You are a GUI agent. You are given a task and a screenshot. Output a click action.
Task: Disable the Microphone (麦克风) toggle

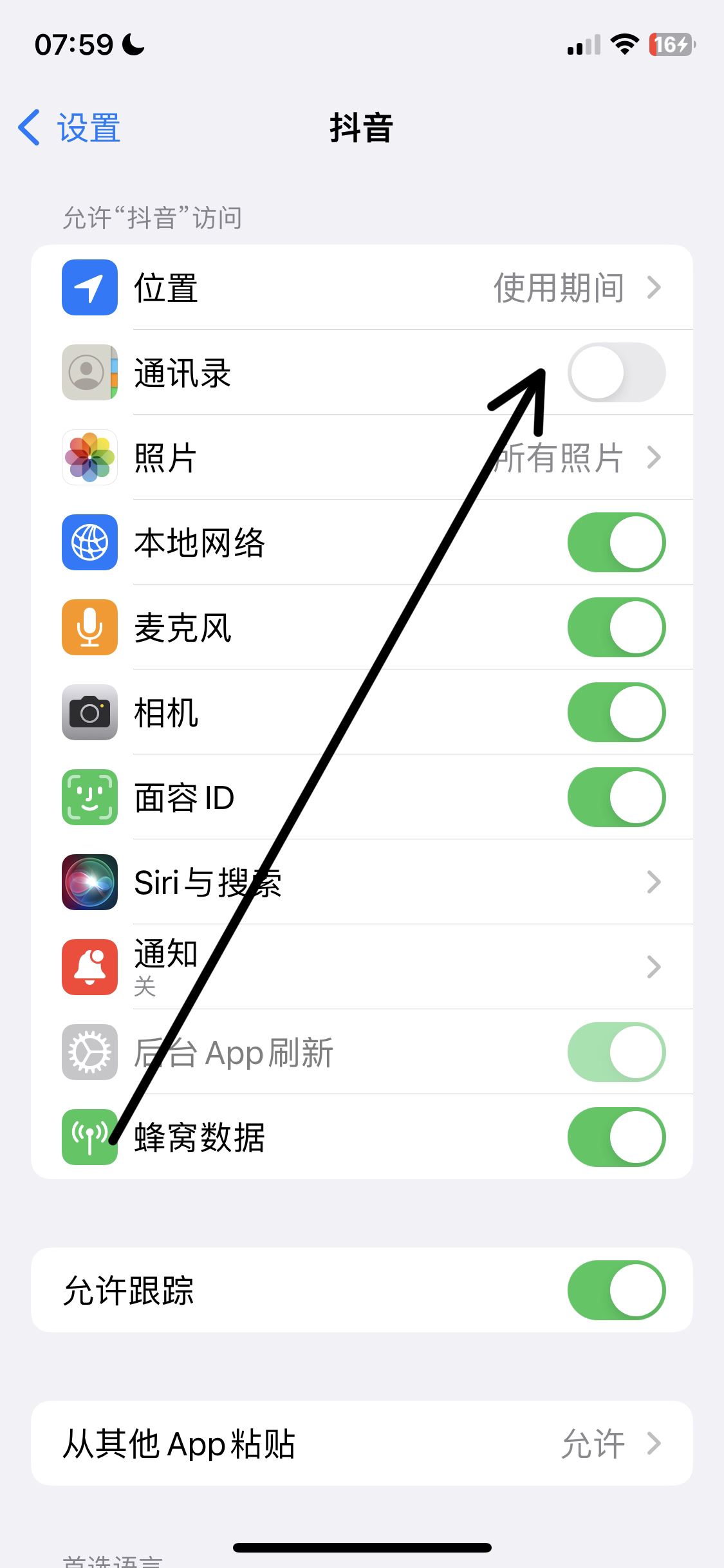[x=616, y=627]
